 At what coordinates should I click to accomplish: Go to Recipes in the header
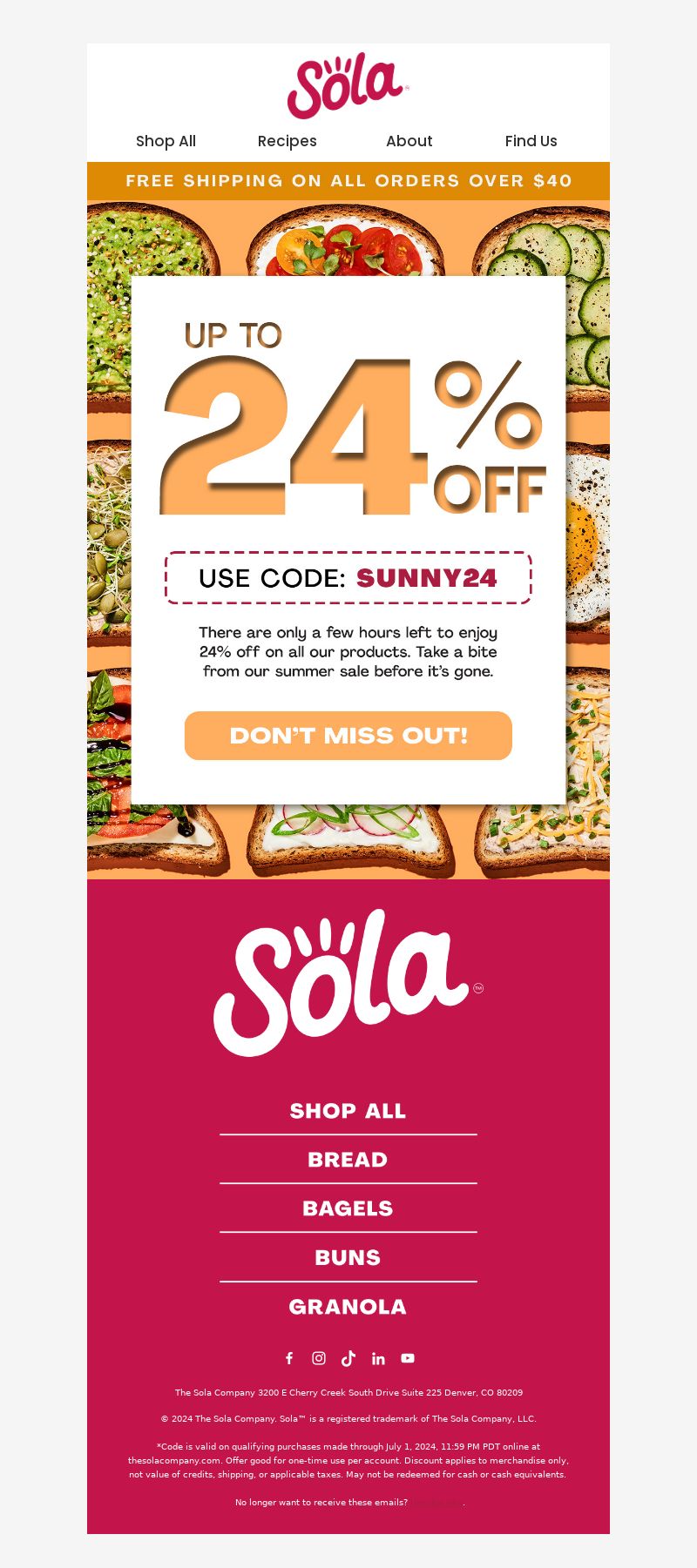[287, 141]
